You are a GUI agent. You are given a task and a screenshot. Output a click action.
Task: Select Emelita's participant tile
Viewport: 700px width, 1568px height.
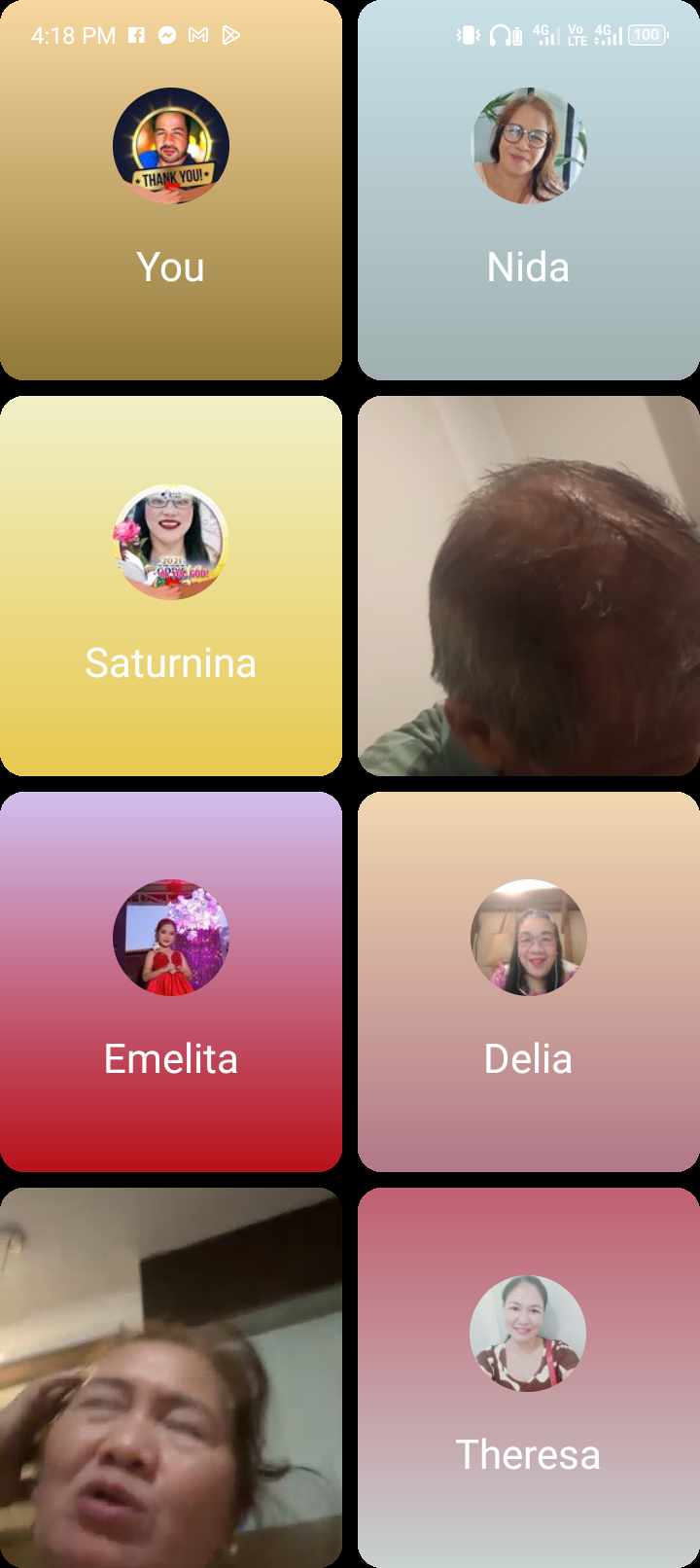pyautogui.click(x=171, y=981)
